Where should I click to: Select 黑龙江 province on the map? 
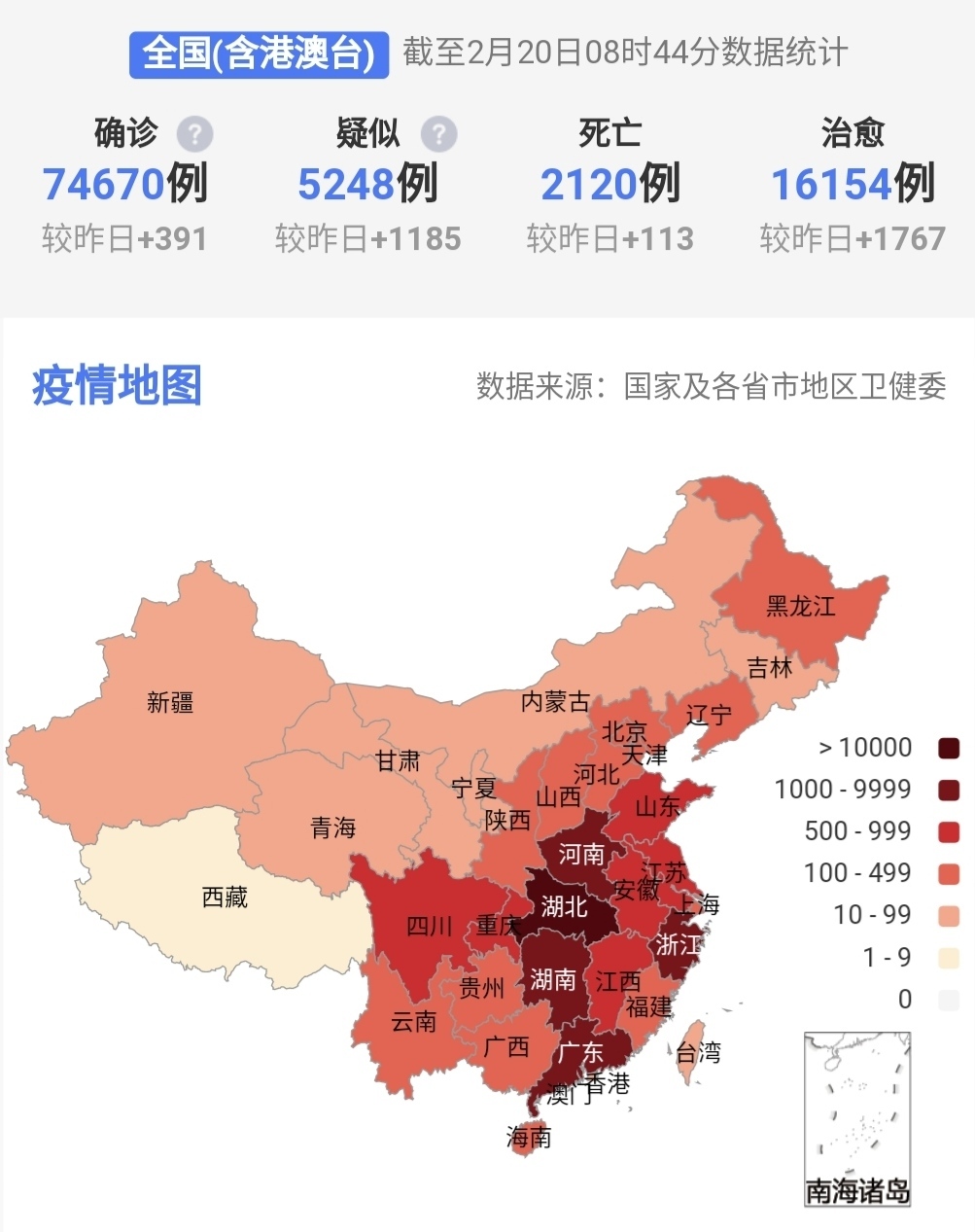800,606
